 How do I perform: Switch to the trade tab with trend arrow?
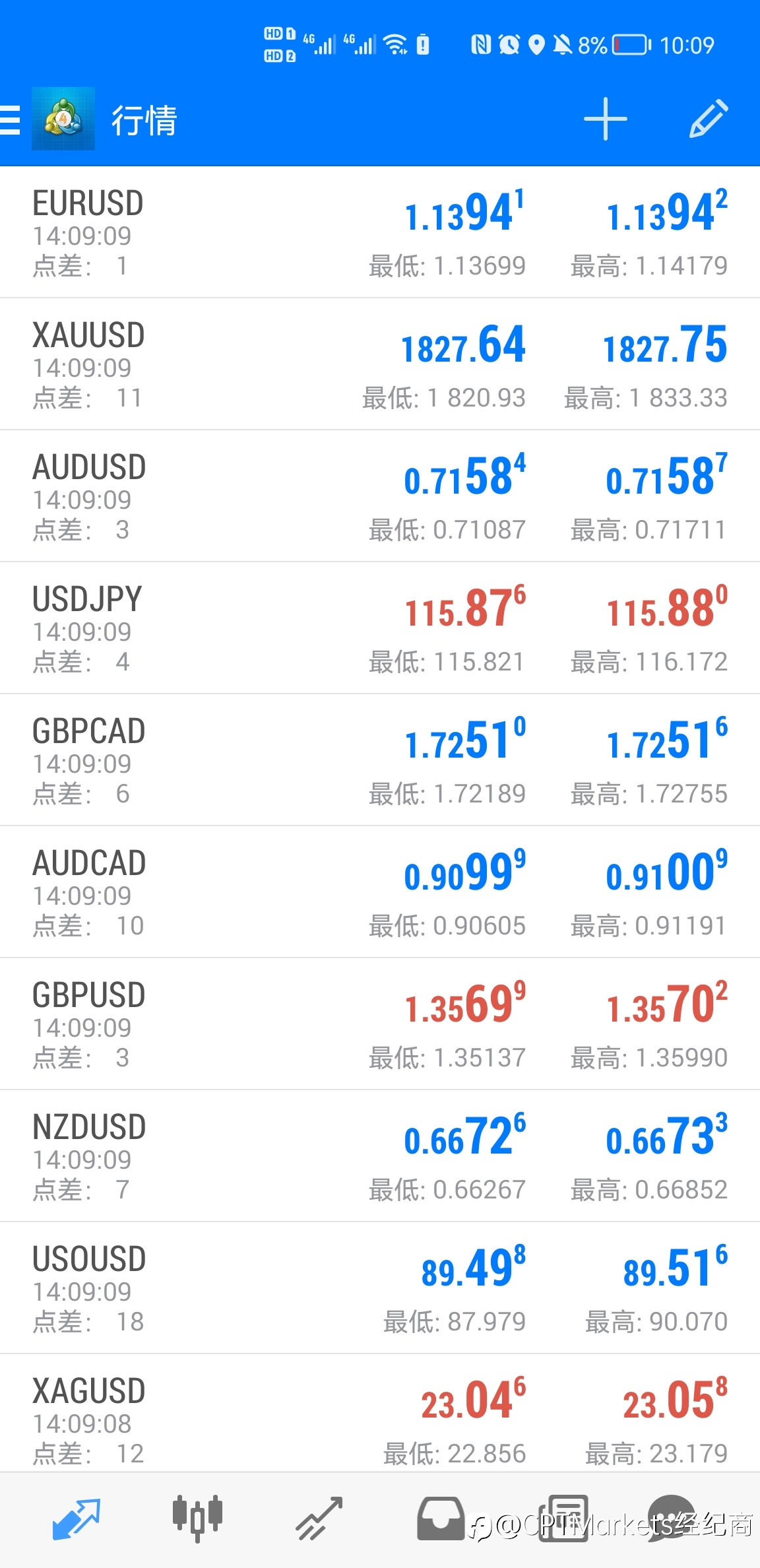click(x=319, y=1519)
